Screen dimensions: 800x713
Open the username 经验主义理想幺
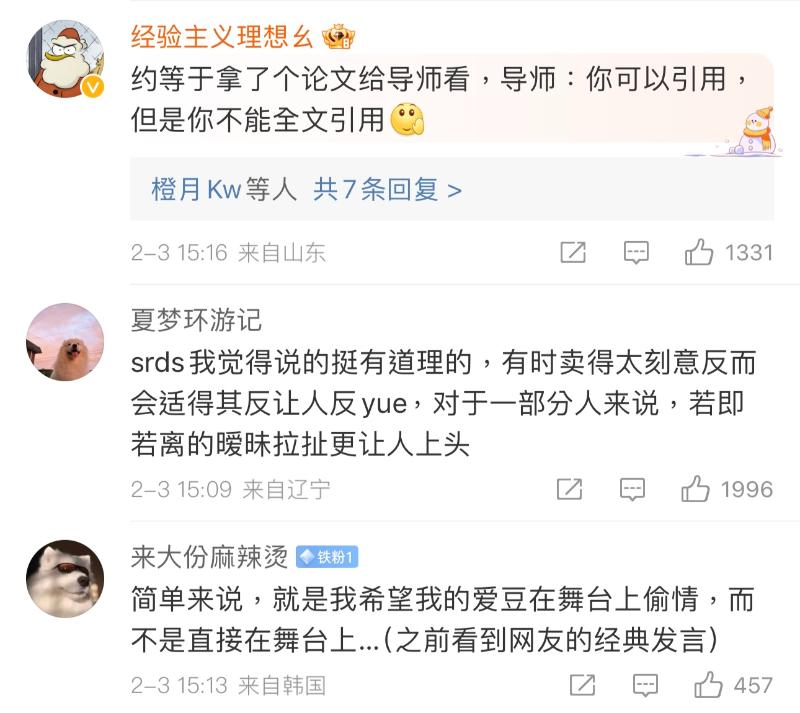click(x=224, y=37)
